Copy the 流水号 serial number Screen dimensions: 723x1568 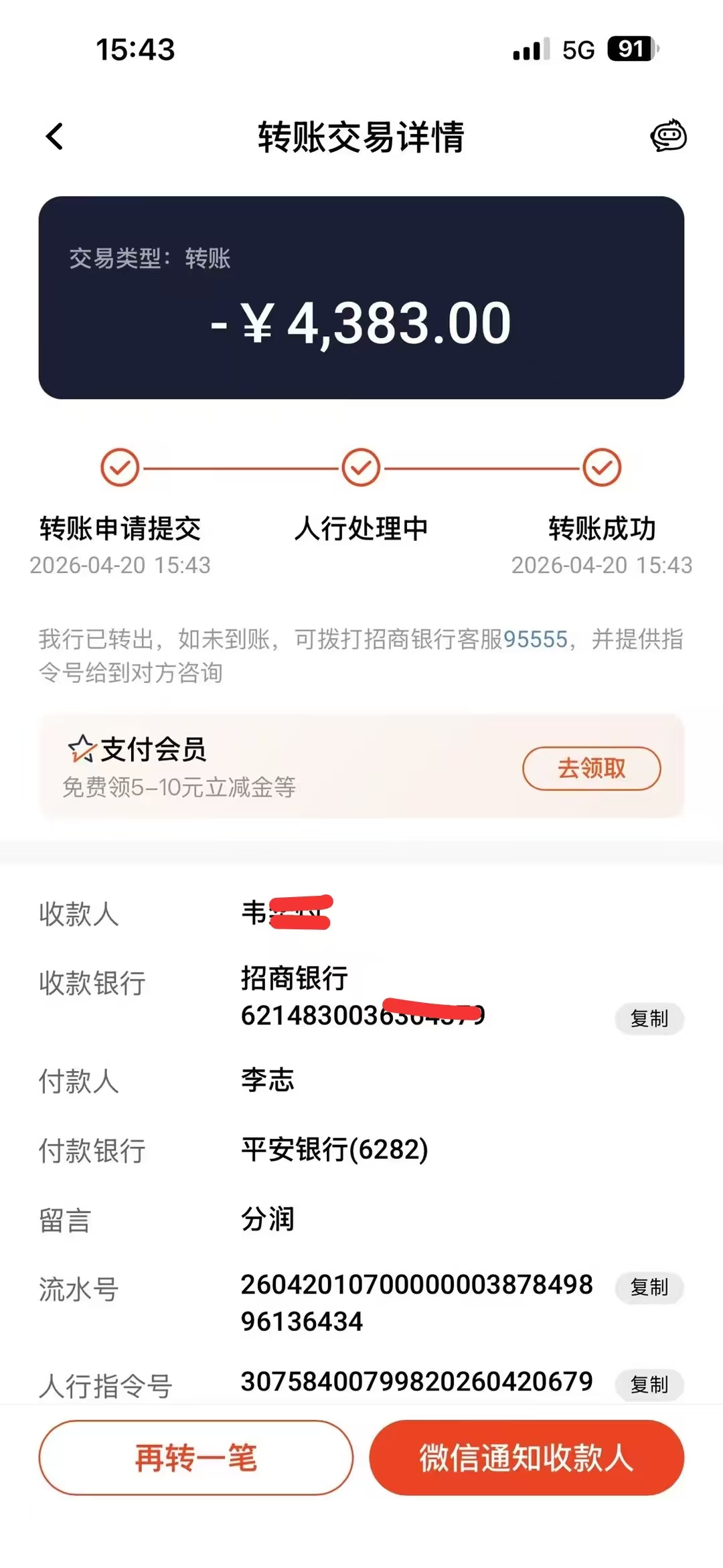[649, 1287]
